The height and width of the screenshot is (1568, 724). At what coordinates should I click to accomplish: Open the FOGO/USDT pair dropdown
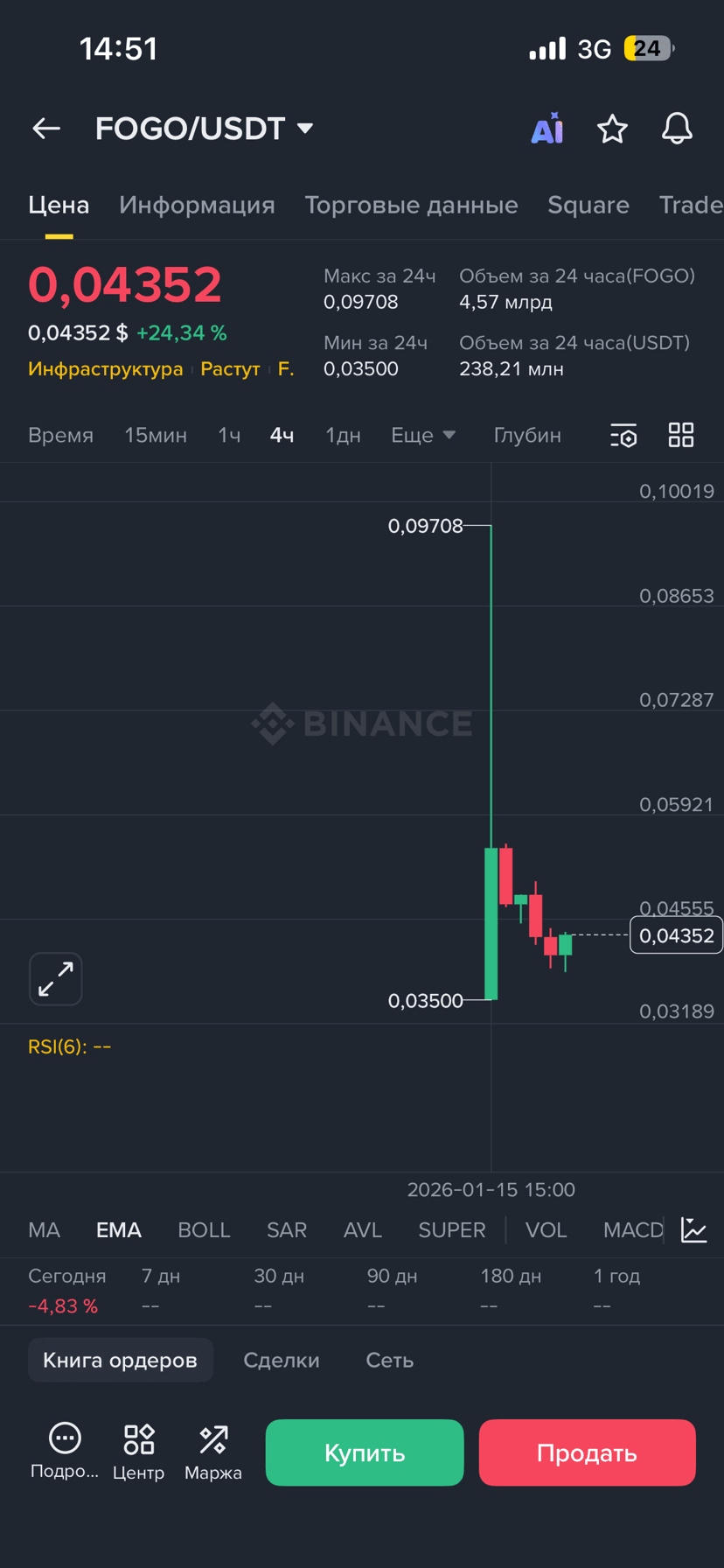pos(204,129)
